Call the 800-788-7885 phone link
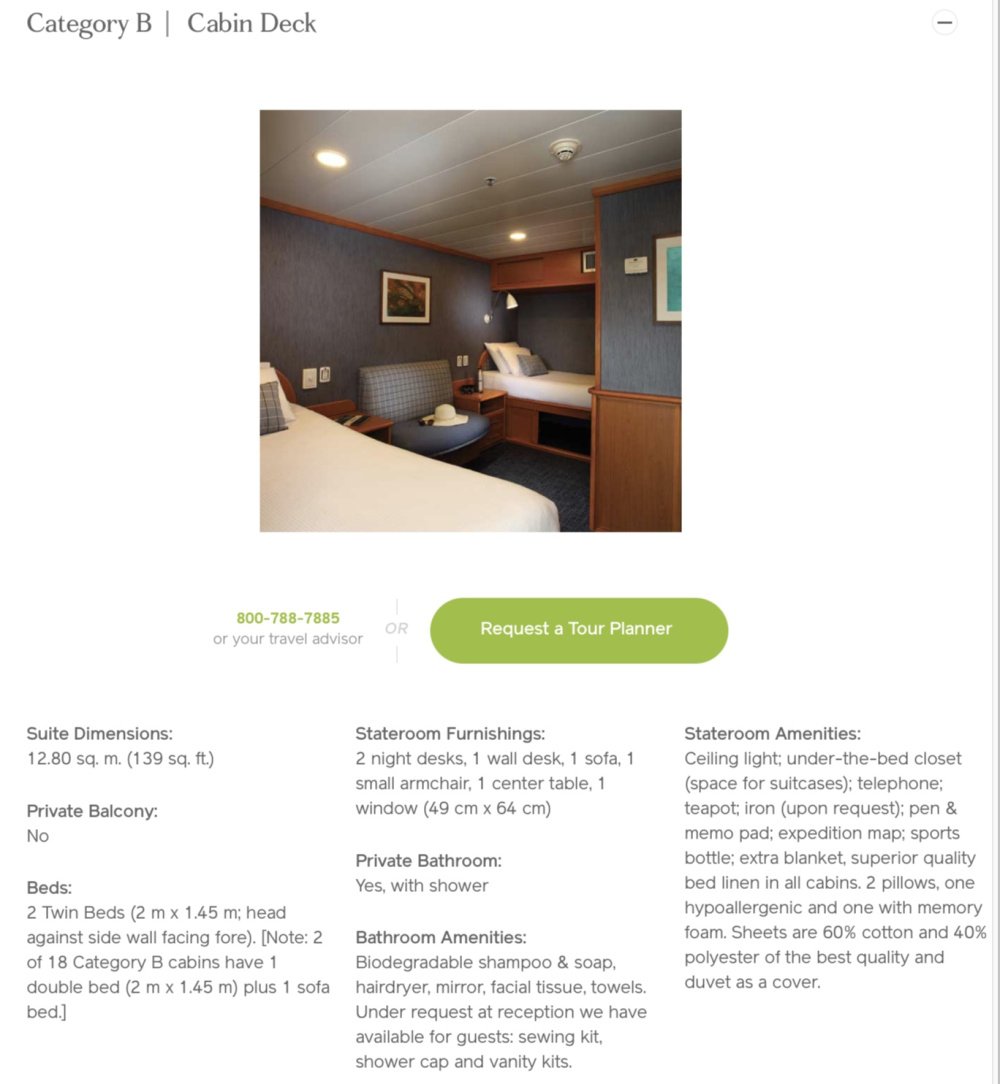This screenshot has height=1084, width=1000. (288, 617)
